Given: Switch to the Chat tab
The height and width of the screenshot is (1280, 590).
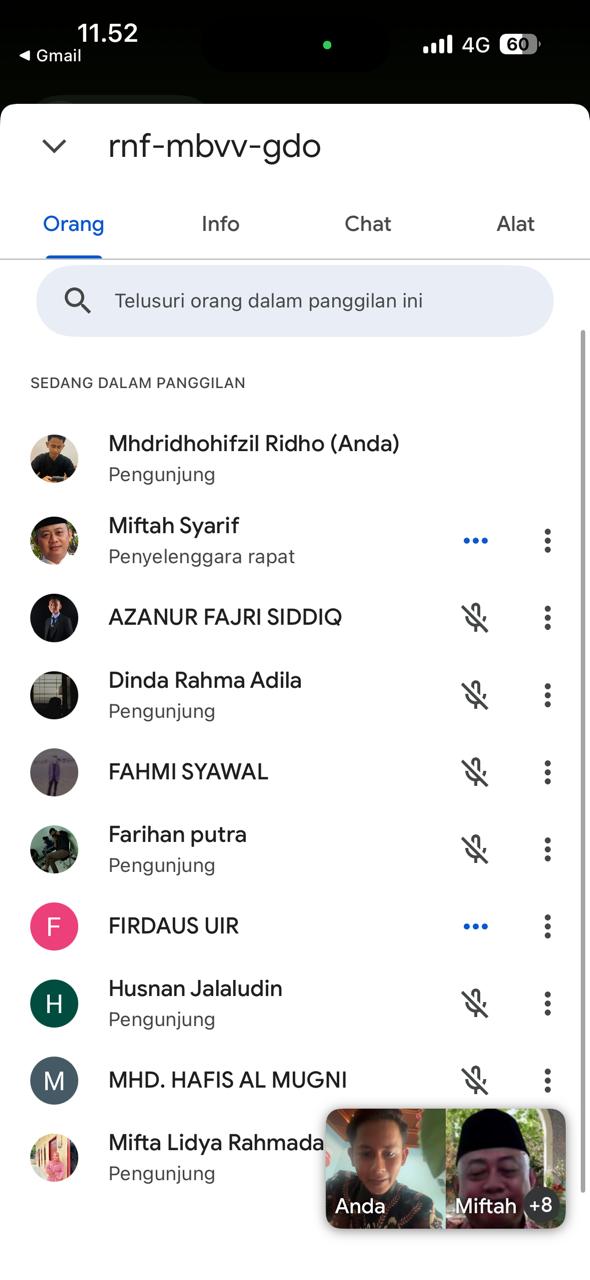Looking at the screenshot, I should point(368,224).
